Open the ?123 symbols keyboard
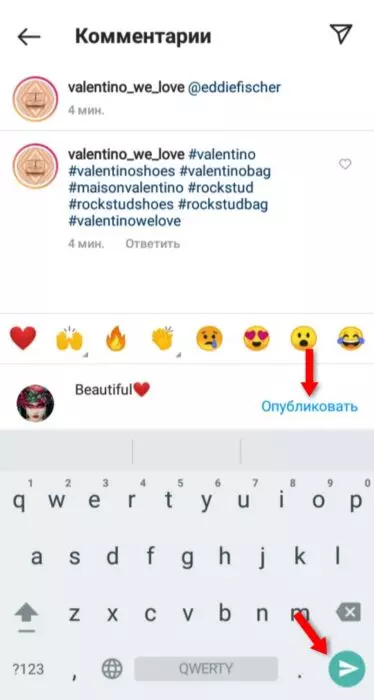 click(x=28, y=669)
